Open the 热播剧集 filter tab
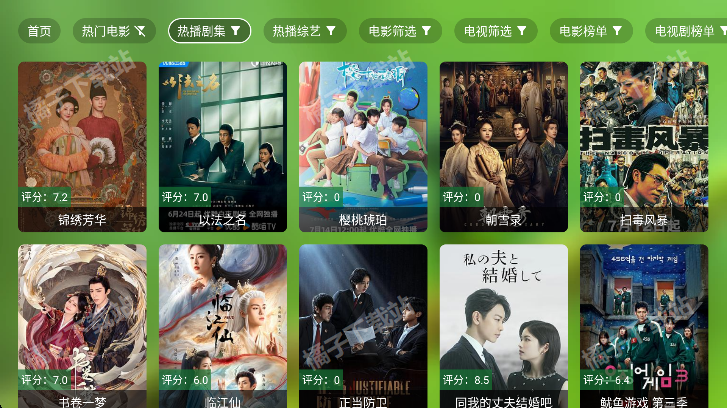The width and height of the screenshot is (727, 408). click(x=208, y=31)
